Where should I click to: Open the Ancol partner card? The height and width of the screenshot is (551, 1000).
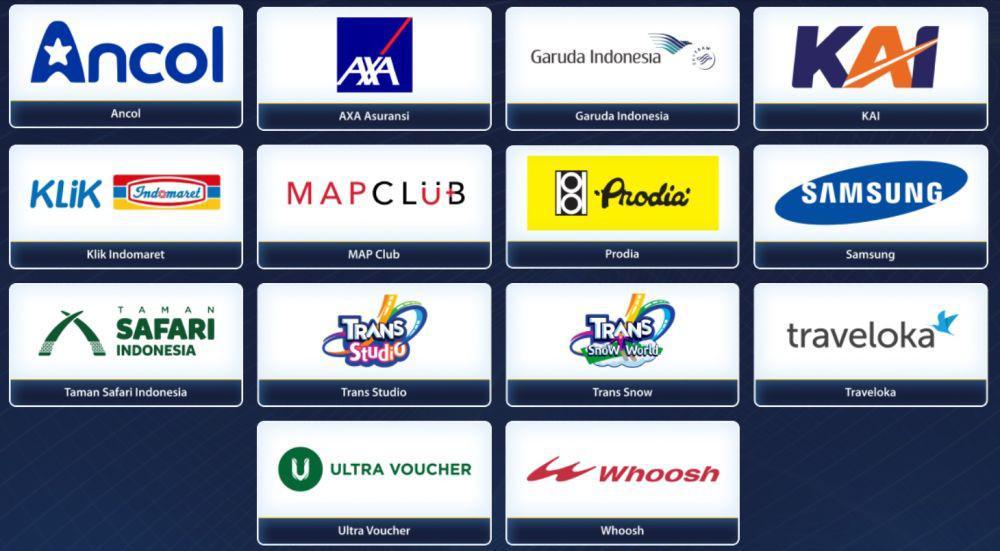[x=126, y=65]
